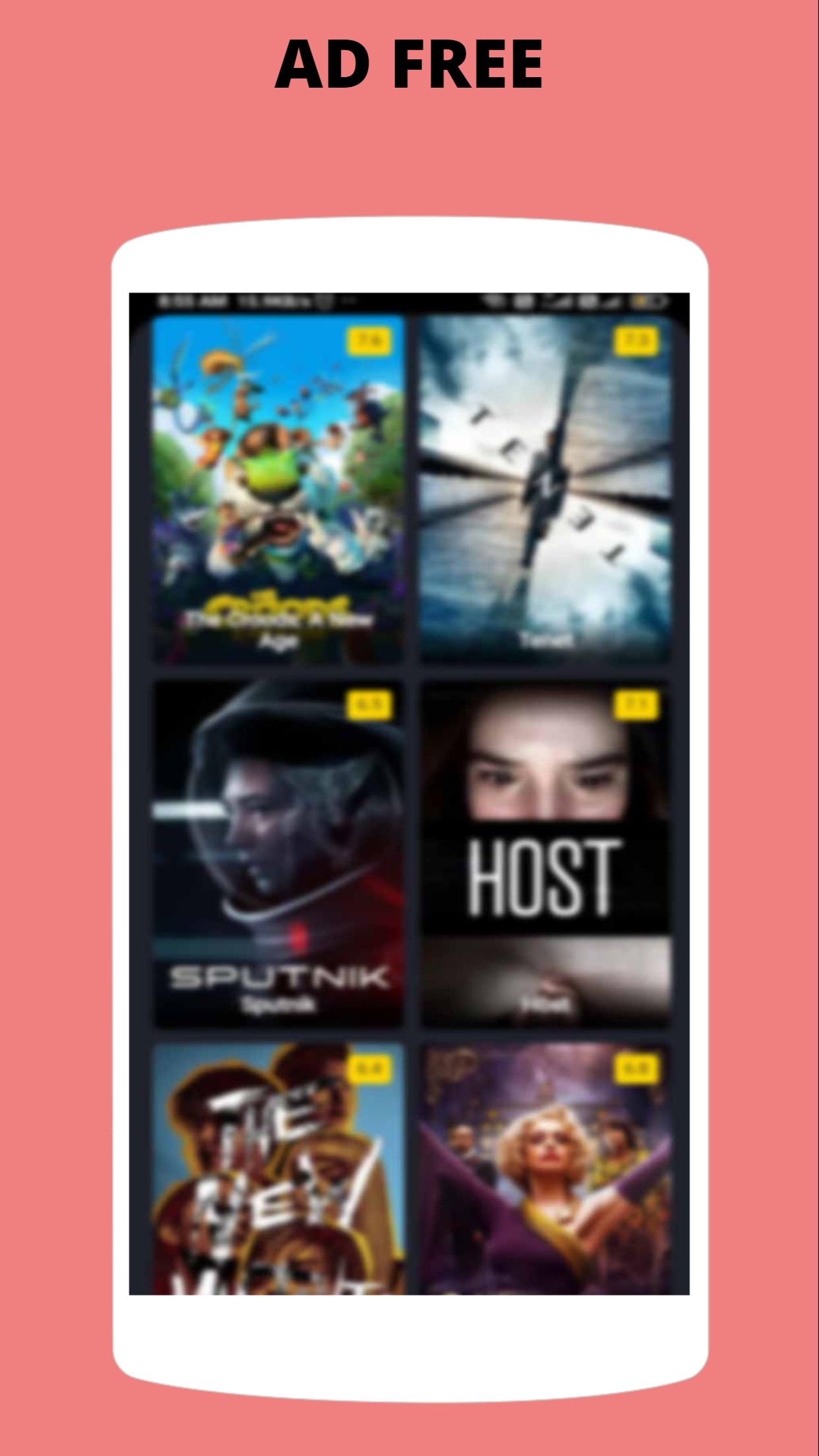Click the rating badge on Tenet
This screenshot has width=819, height=1456.
636,341
